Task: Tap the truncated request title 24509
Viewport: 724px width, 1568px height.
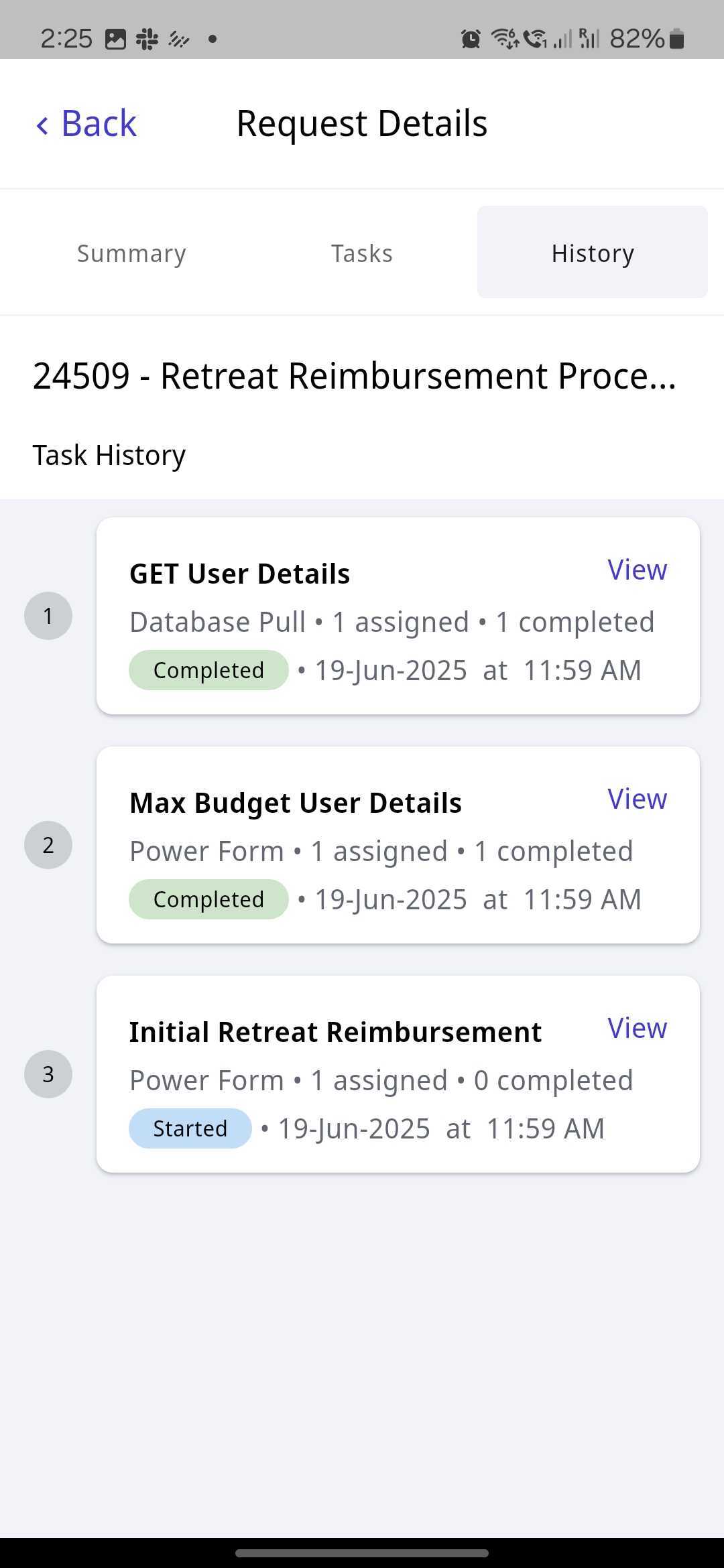Action: point(355,375)
